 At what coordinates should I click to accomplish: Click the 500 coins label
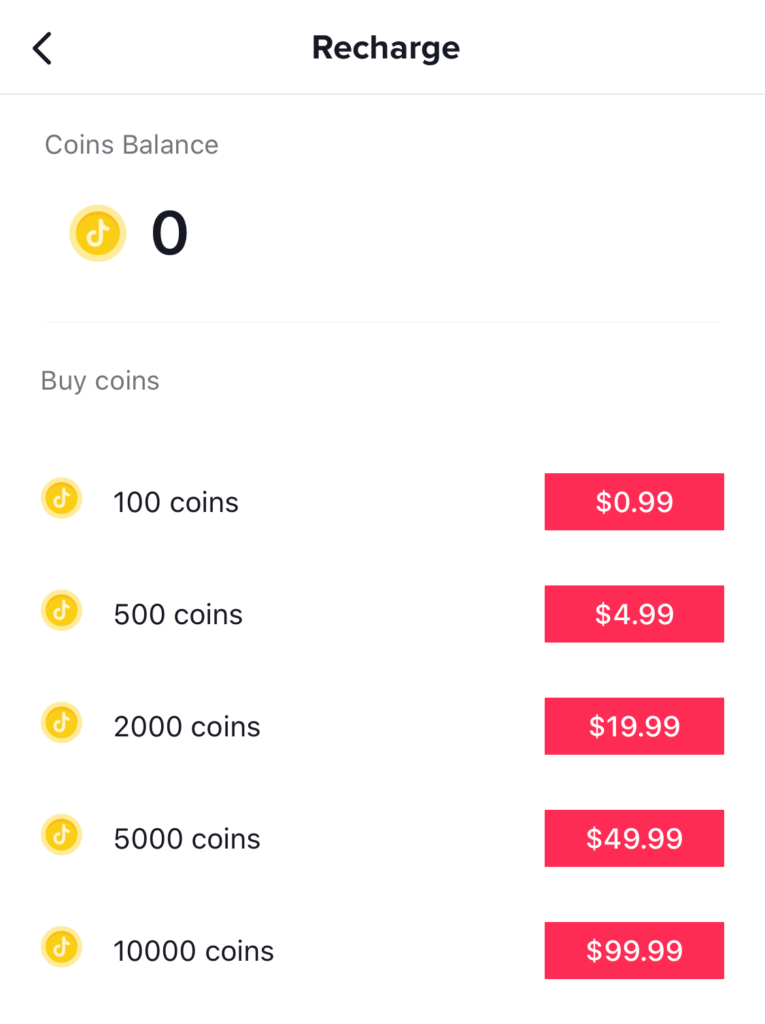coord(177,614)
